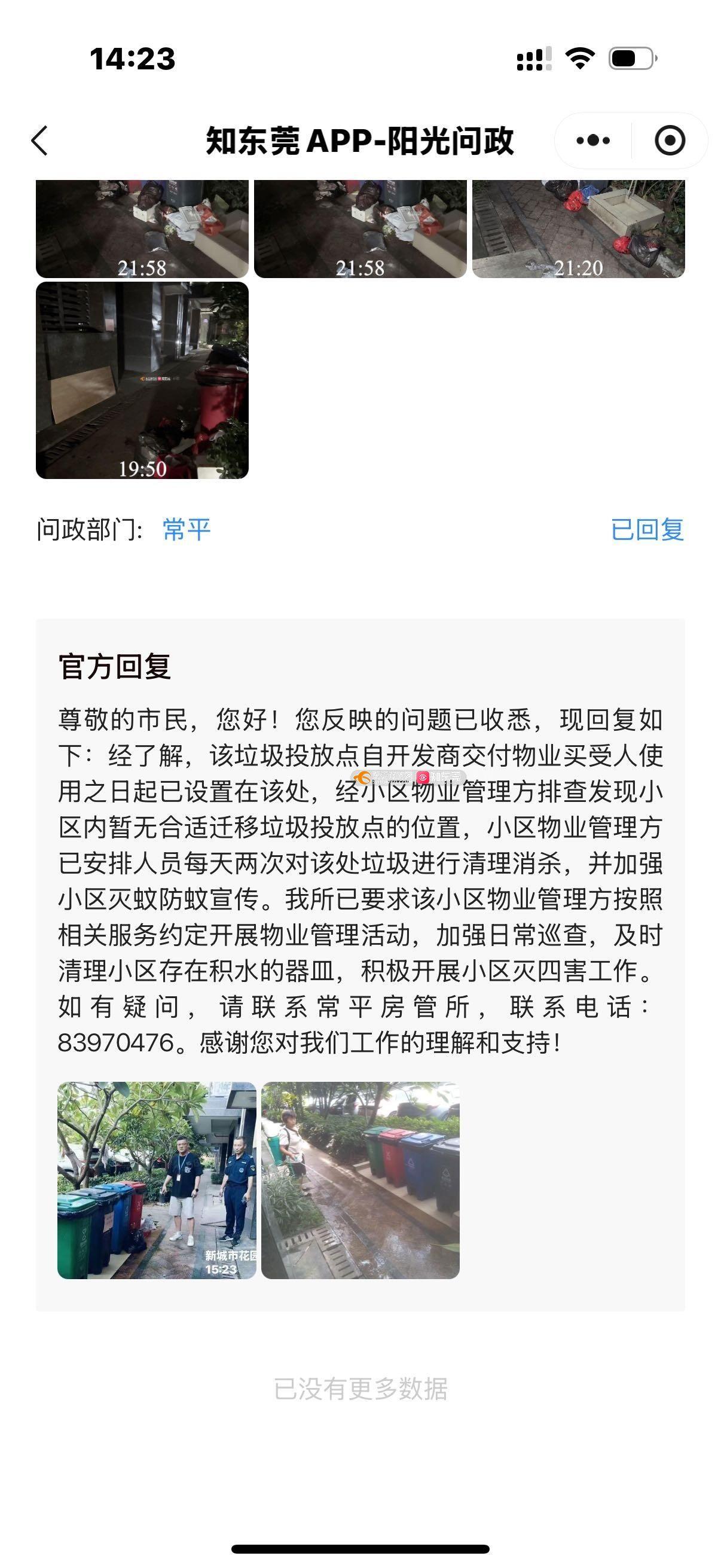Viewport: 721px width, 1568px height.
Task: Enlarge the photo timestamped 19:50
Action: (142, 380)
